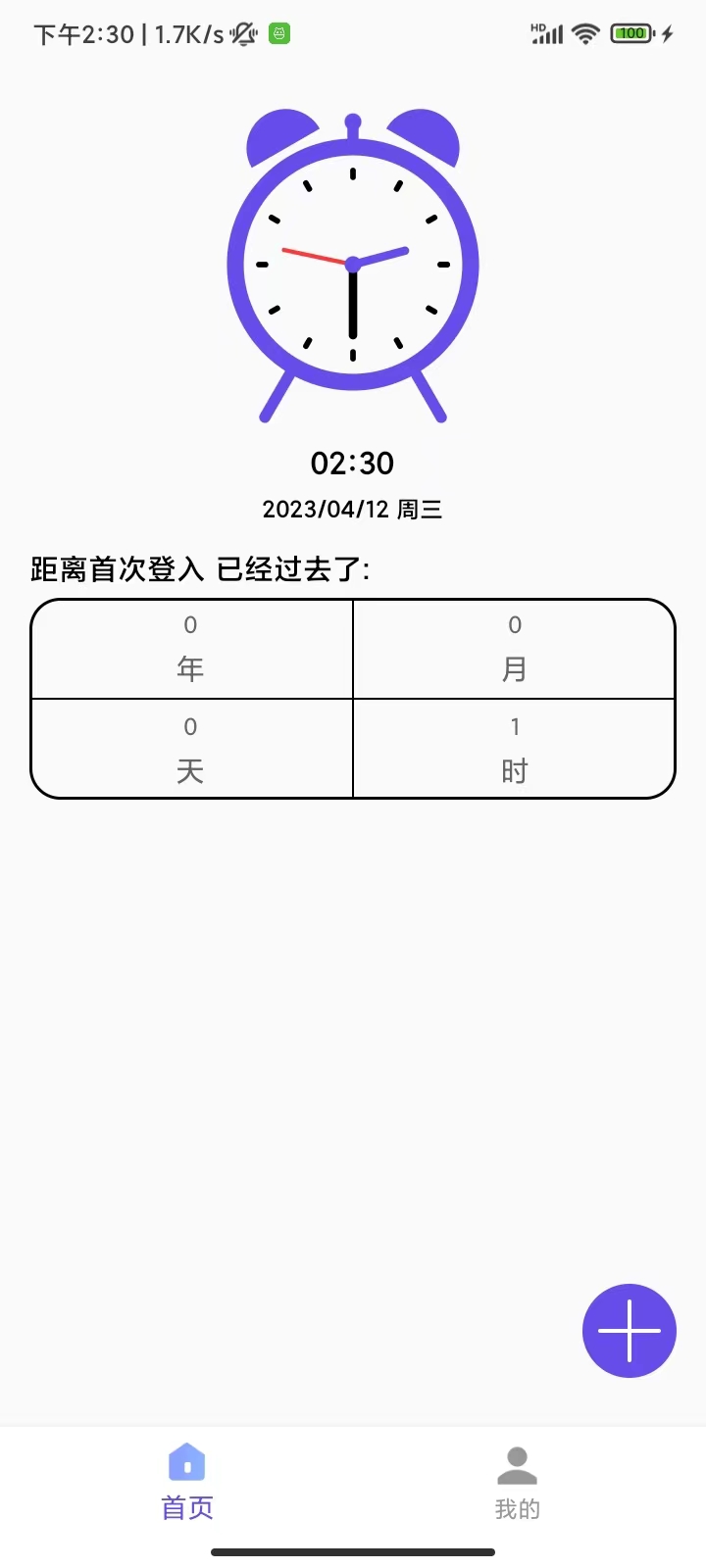Tap the signal strength bars icon
The height and width of the screenshot is (1568, 706).
pos(549,34)
